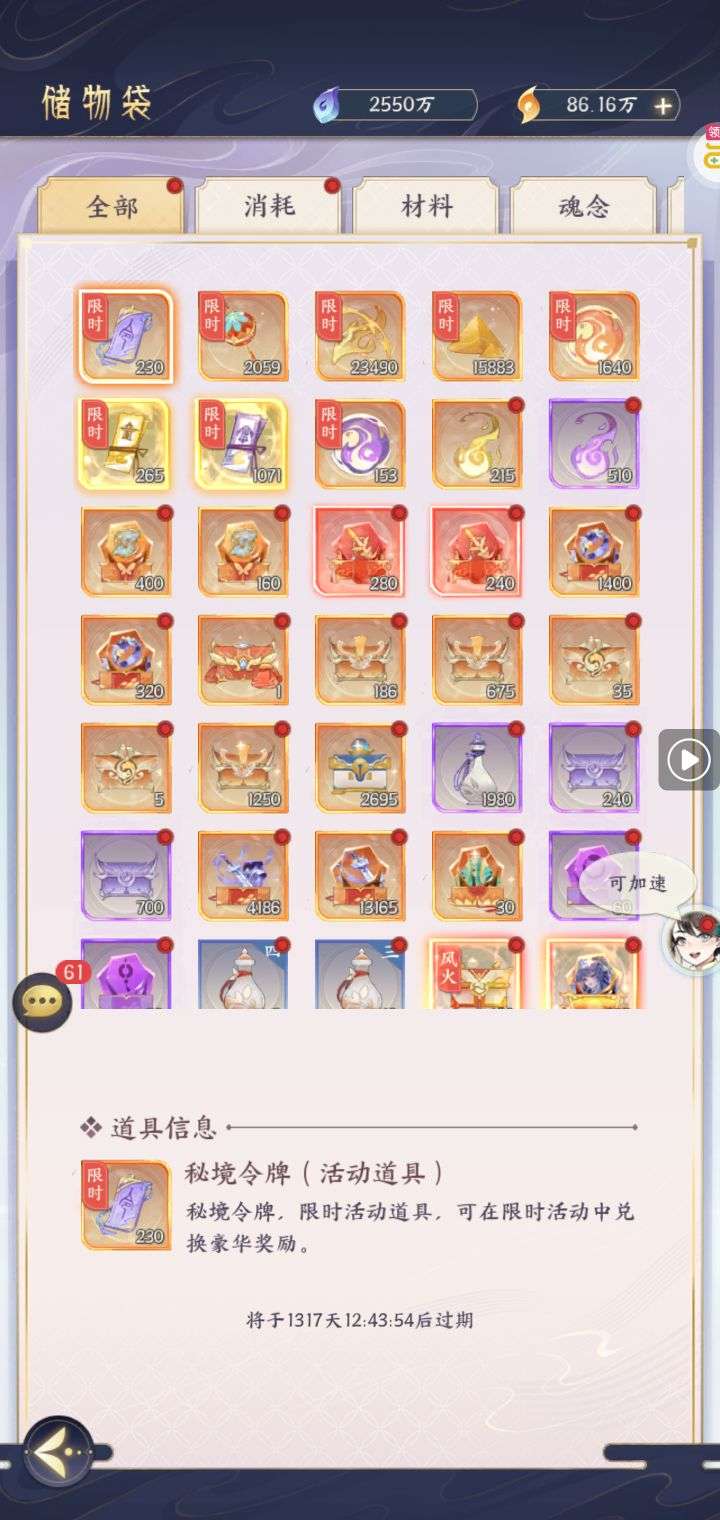Select the chest item with 1400 count
This screenshot has height=1520, width=720.
click(594, 552)
